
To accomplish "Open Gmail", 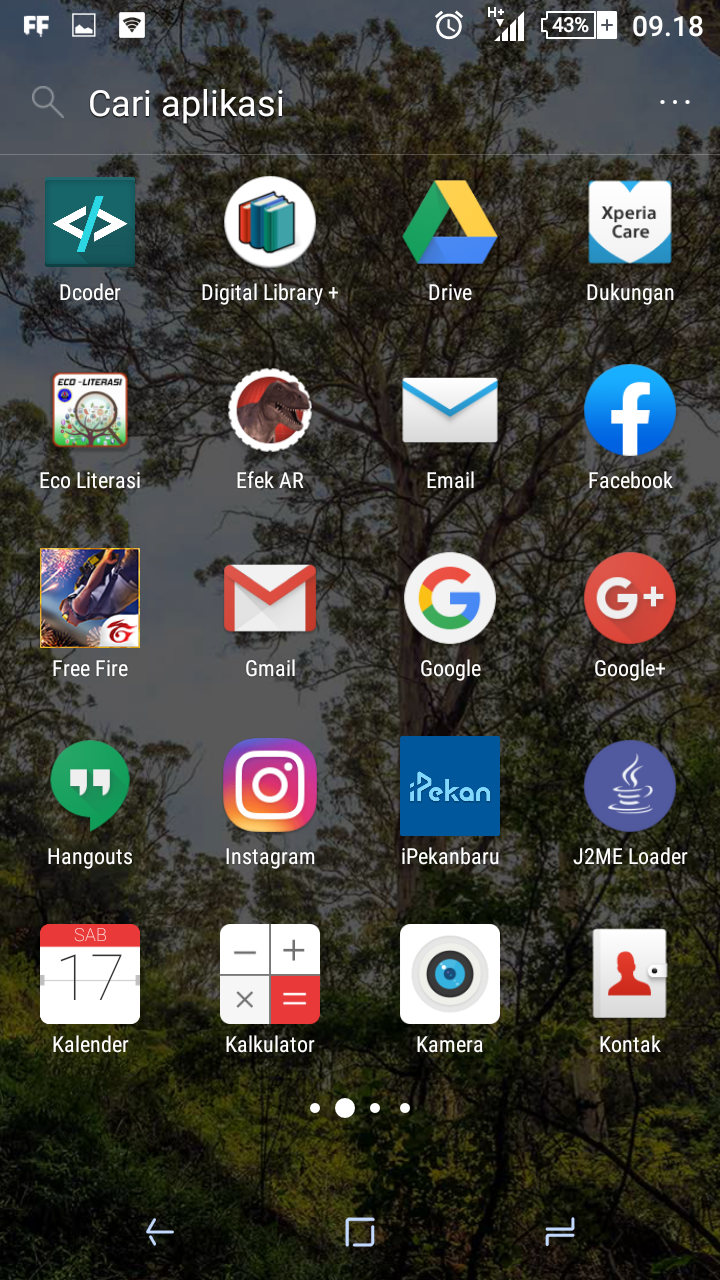I will pyautogui.click(x=270, y=598).
